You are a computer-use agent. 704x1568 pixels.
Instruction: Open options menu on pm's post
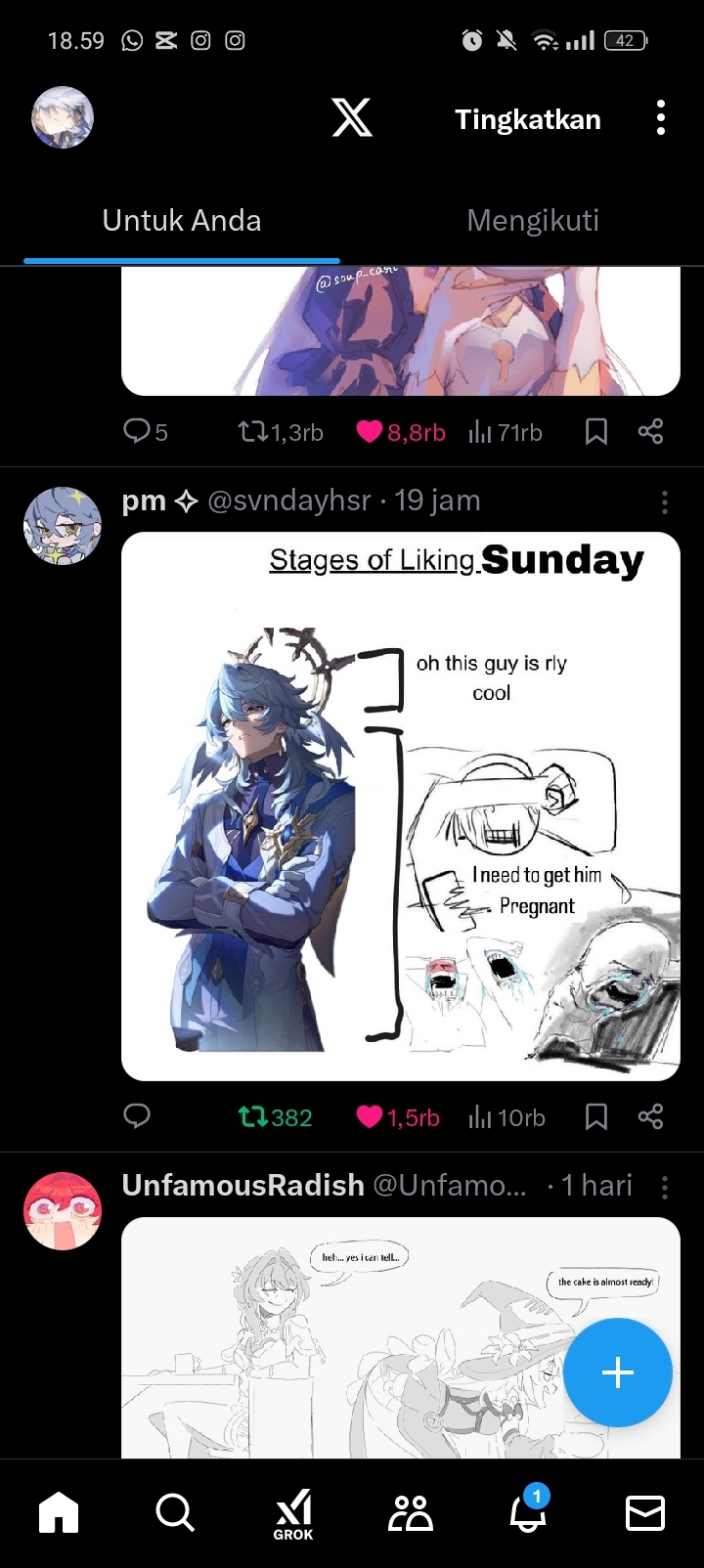click(x=665, y=502)
